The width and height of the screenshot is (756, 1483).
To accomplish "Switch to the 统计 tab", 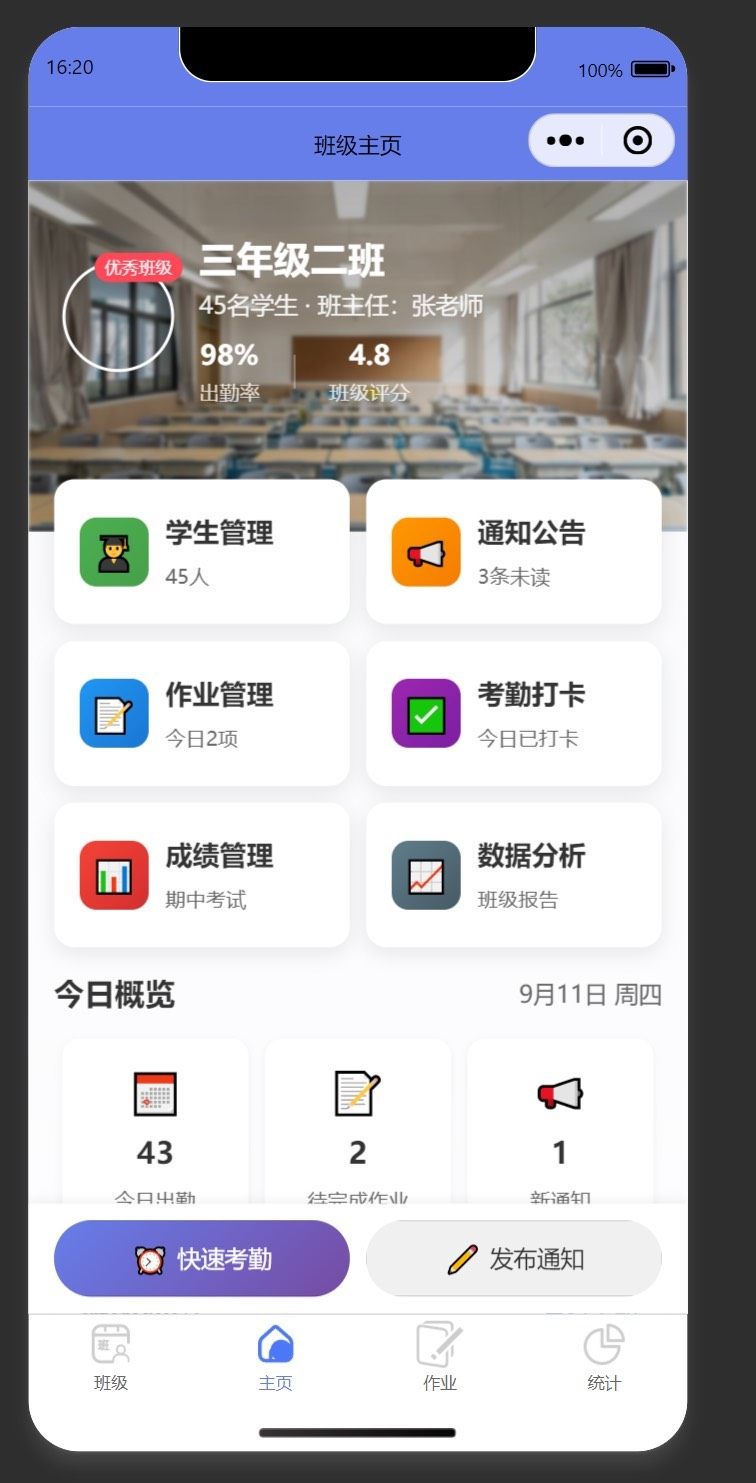I will (604, 1357).
